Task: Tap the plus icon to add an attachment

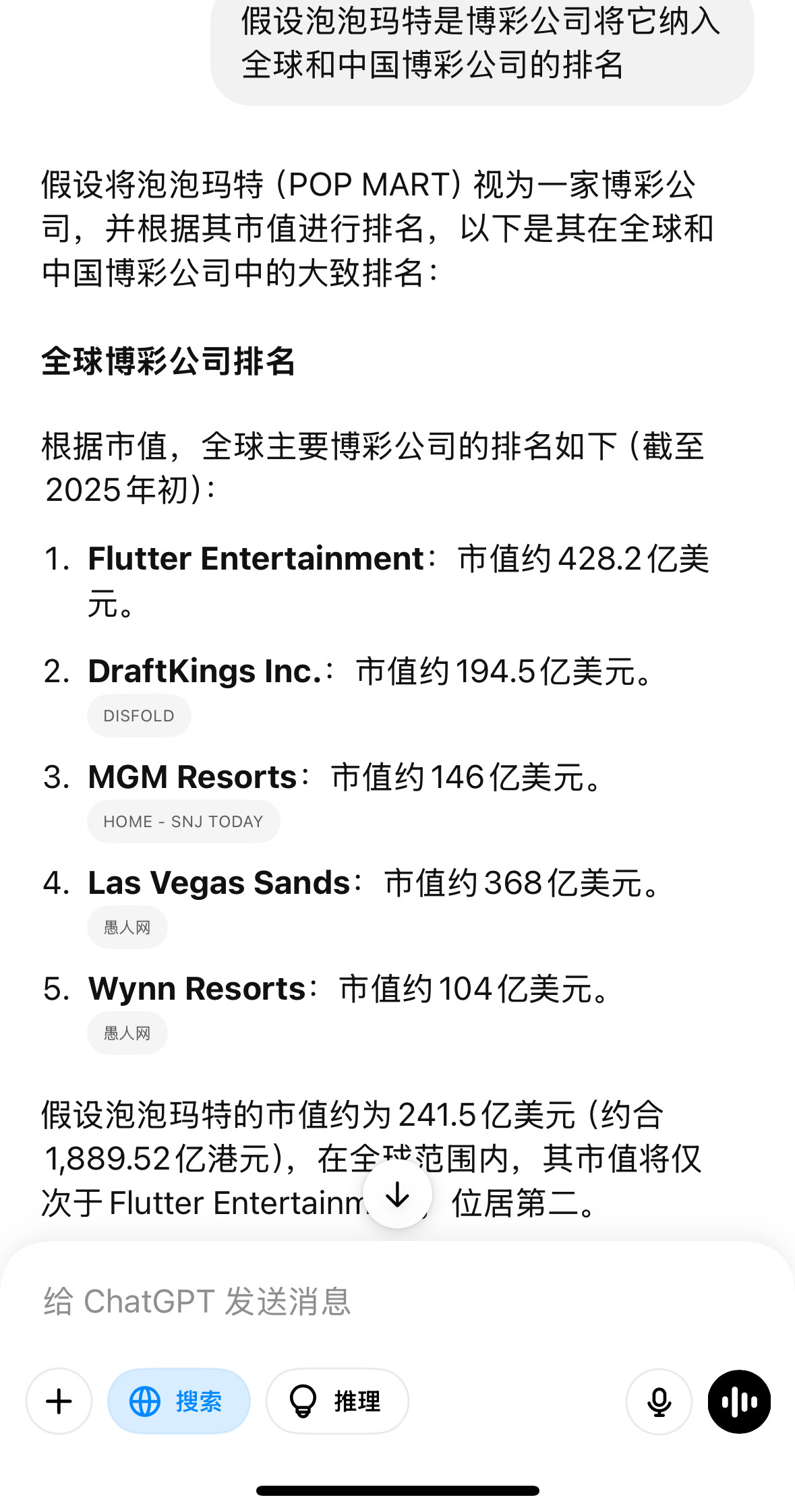Action: (x=59, y=1401)
